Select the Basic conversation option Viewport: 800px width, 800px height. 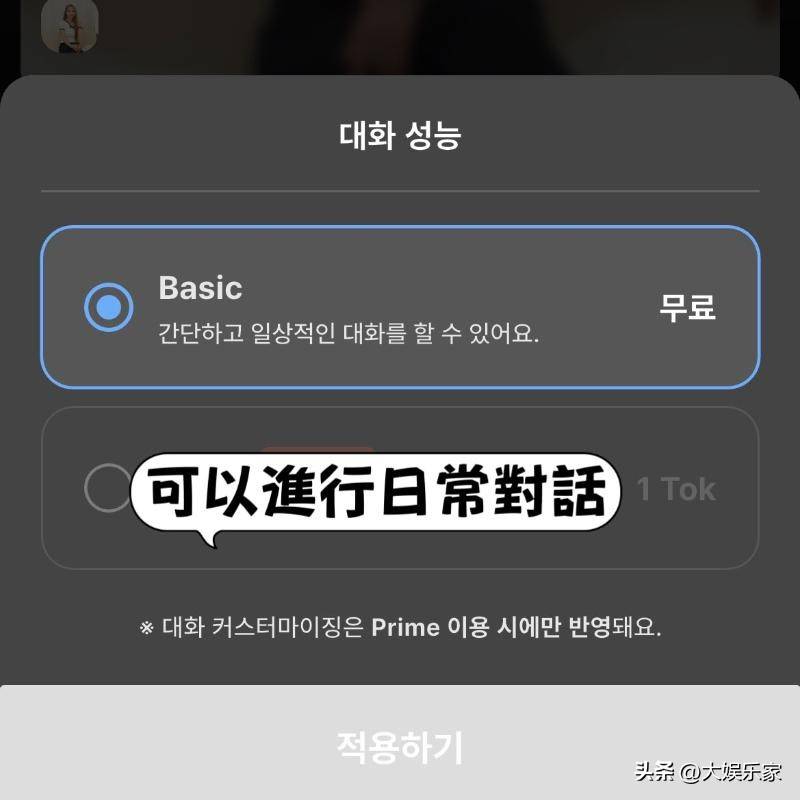[x=108, y=307]
